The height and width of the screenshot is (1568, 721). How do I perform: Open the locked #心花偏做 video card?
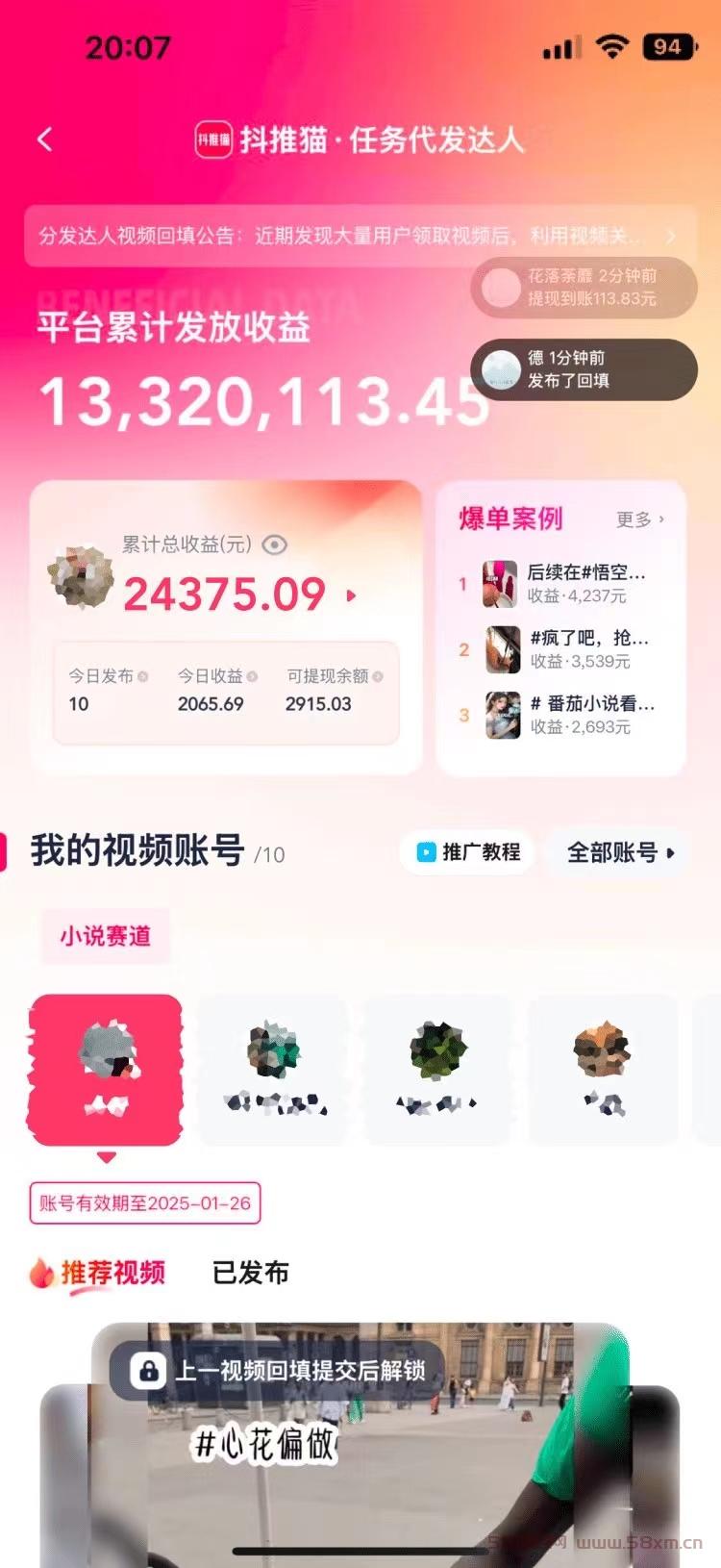(360, 1445)
